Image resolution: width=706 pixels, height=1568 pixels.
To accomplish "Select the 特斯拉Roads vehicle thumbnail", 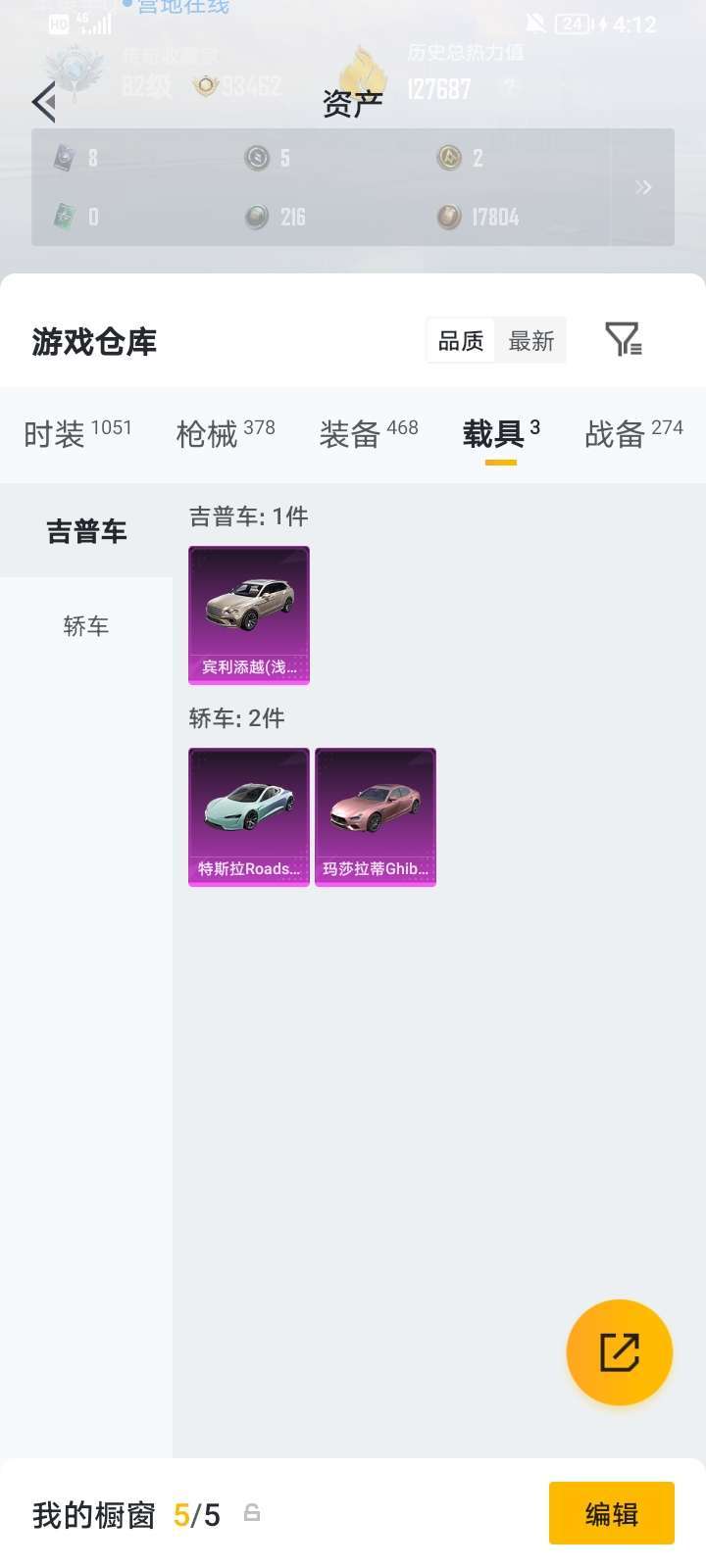I will [248, 816].
